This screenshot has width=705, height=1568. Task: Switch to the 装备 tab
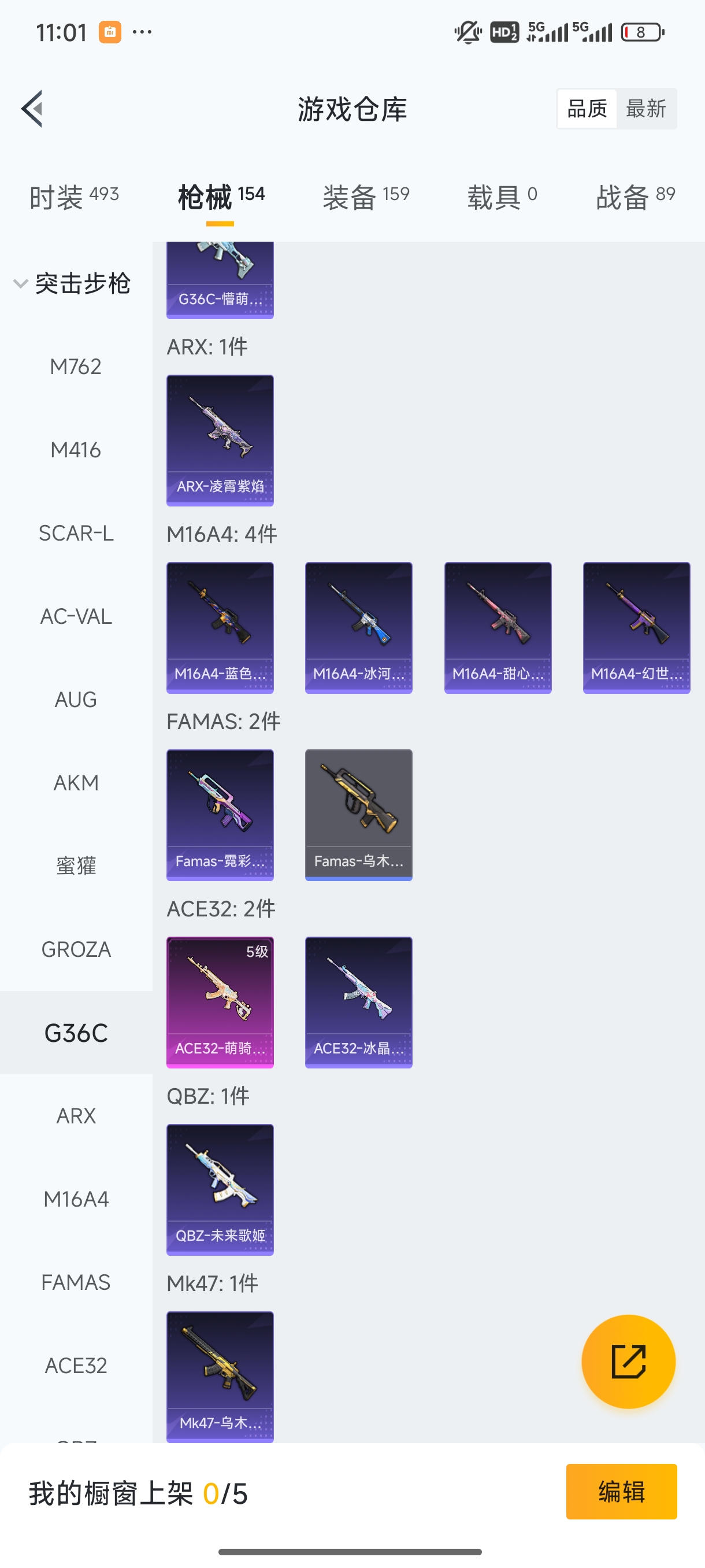tap(366, 197)
